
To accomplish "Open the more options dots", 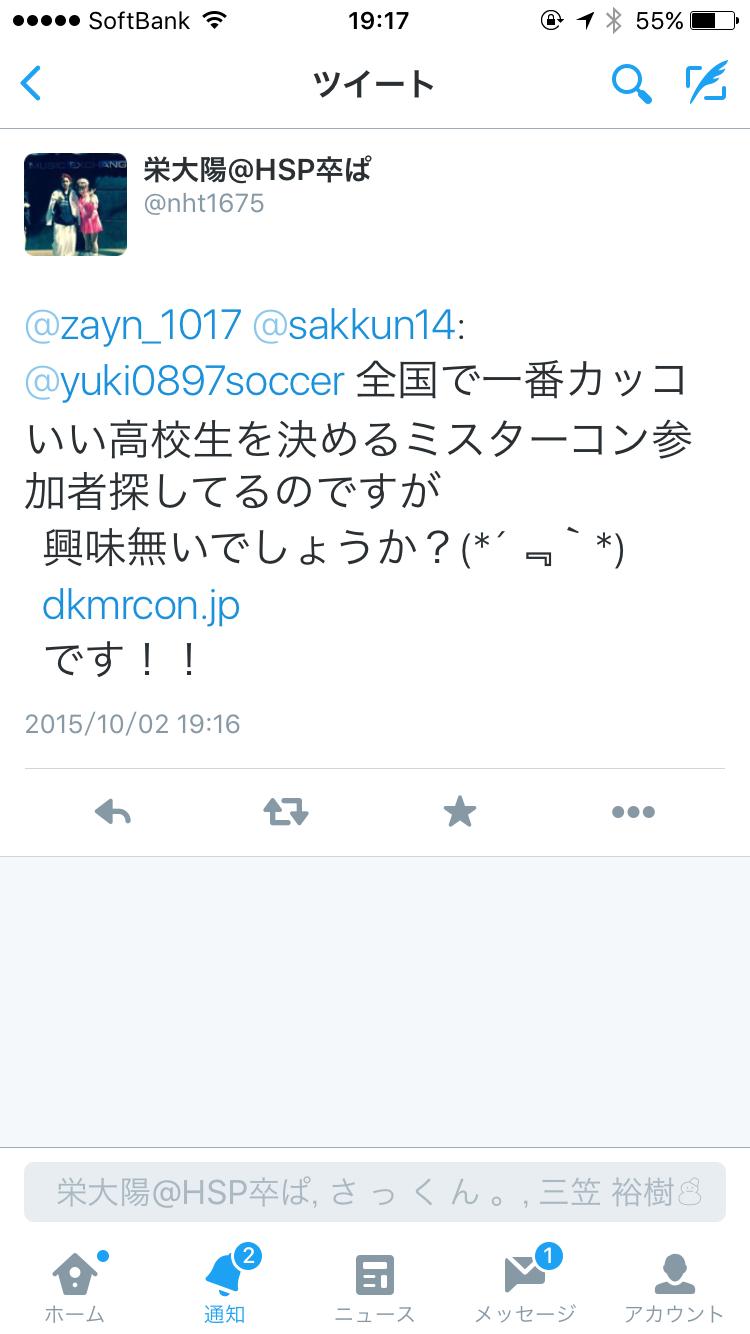I will (633, 812).
